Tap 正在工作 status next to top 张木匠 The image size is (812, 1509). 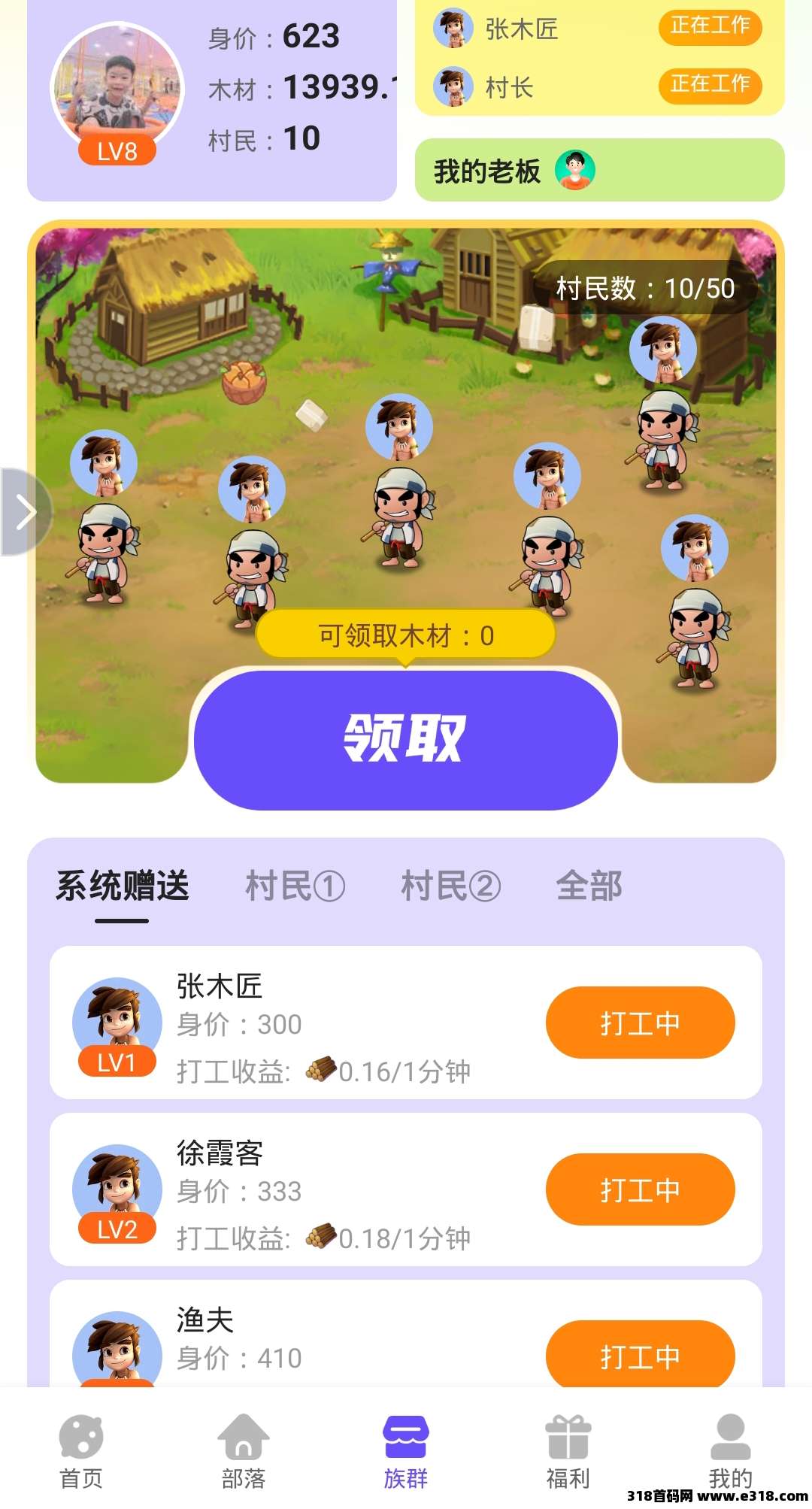tap(710, 27)
